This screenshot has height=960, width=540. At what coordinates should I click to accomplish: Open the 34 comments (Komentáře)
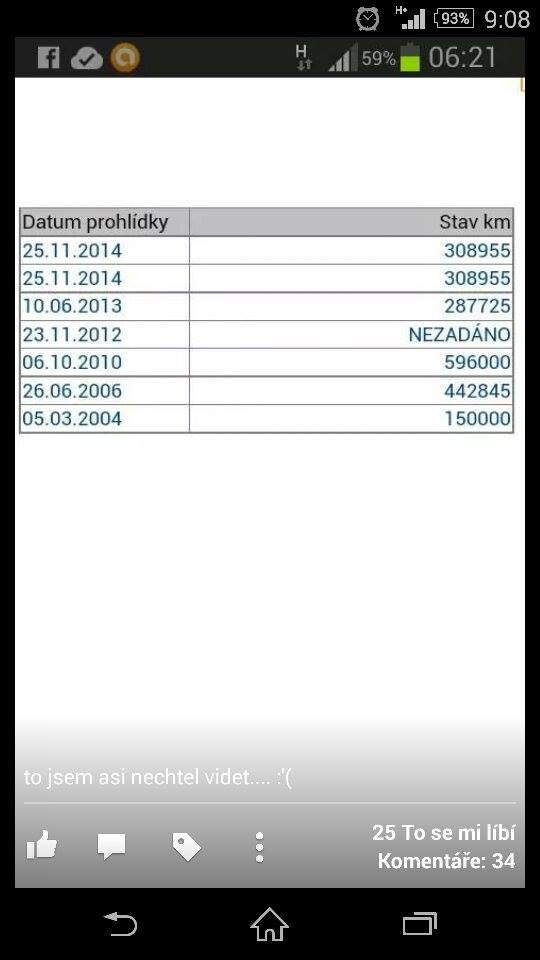446,861
